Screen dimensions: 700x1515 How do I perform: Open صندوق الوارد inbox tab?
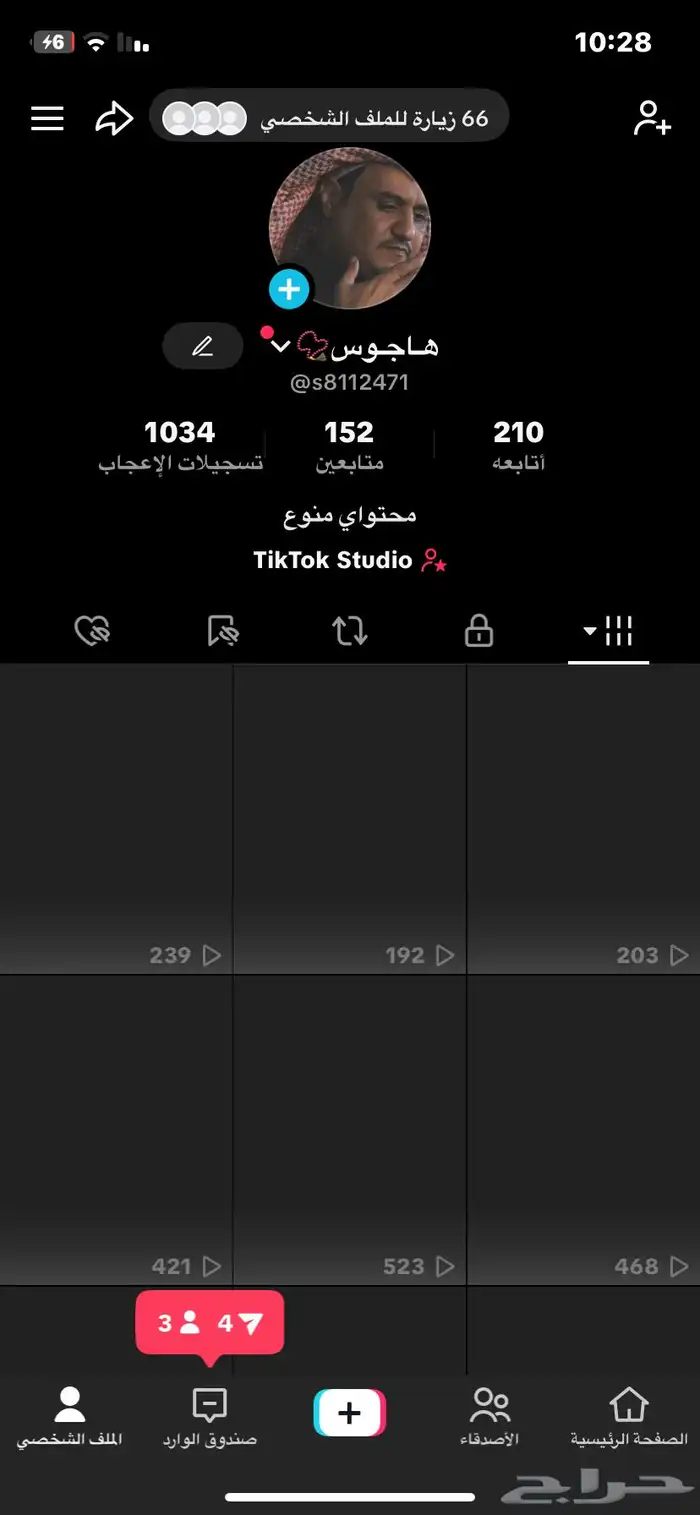click(210, 1416)
